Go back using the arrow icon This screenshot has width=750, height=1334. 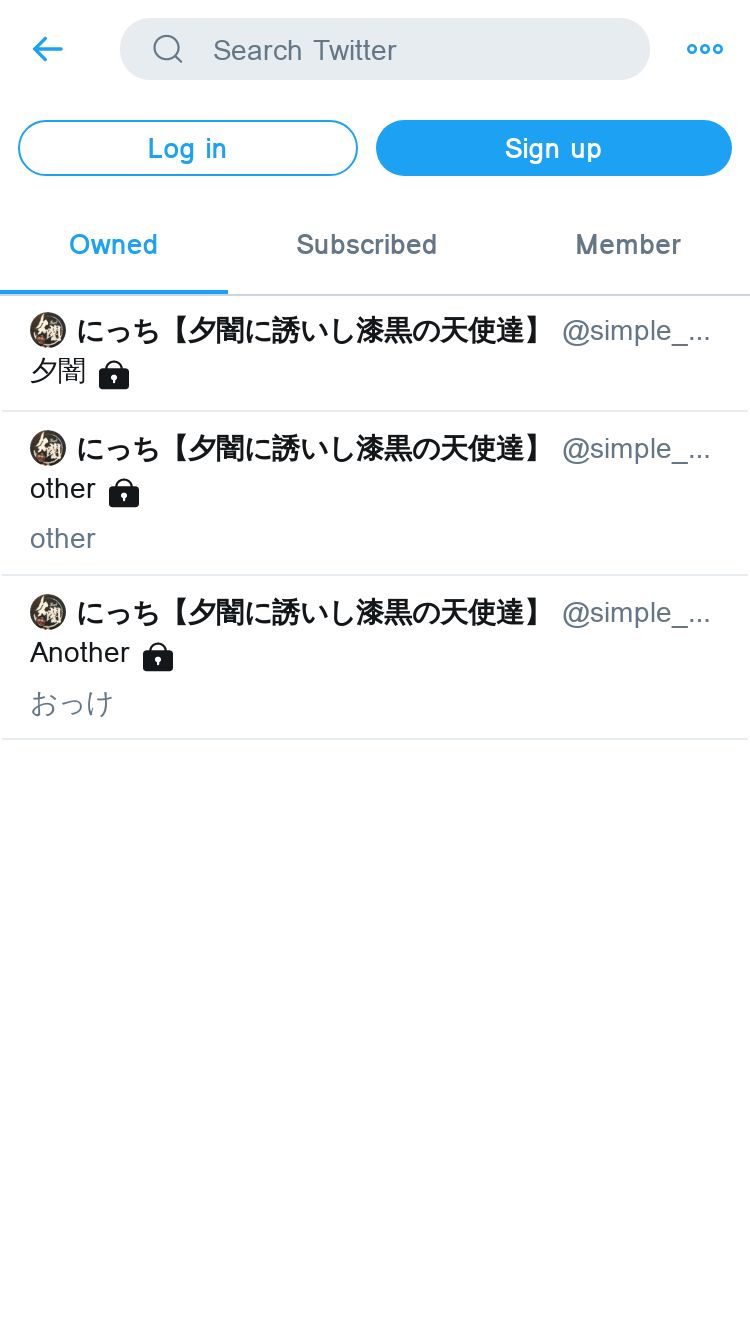point(47,49)
